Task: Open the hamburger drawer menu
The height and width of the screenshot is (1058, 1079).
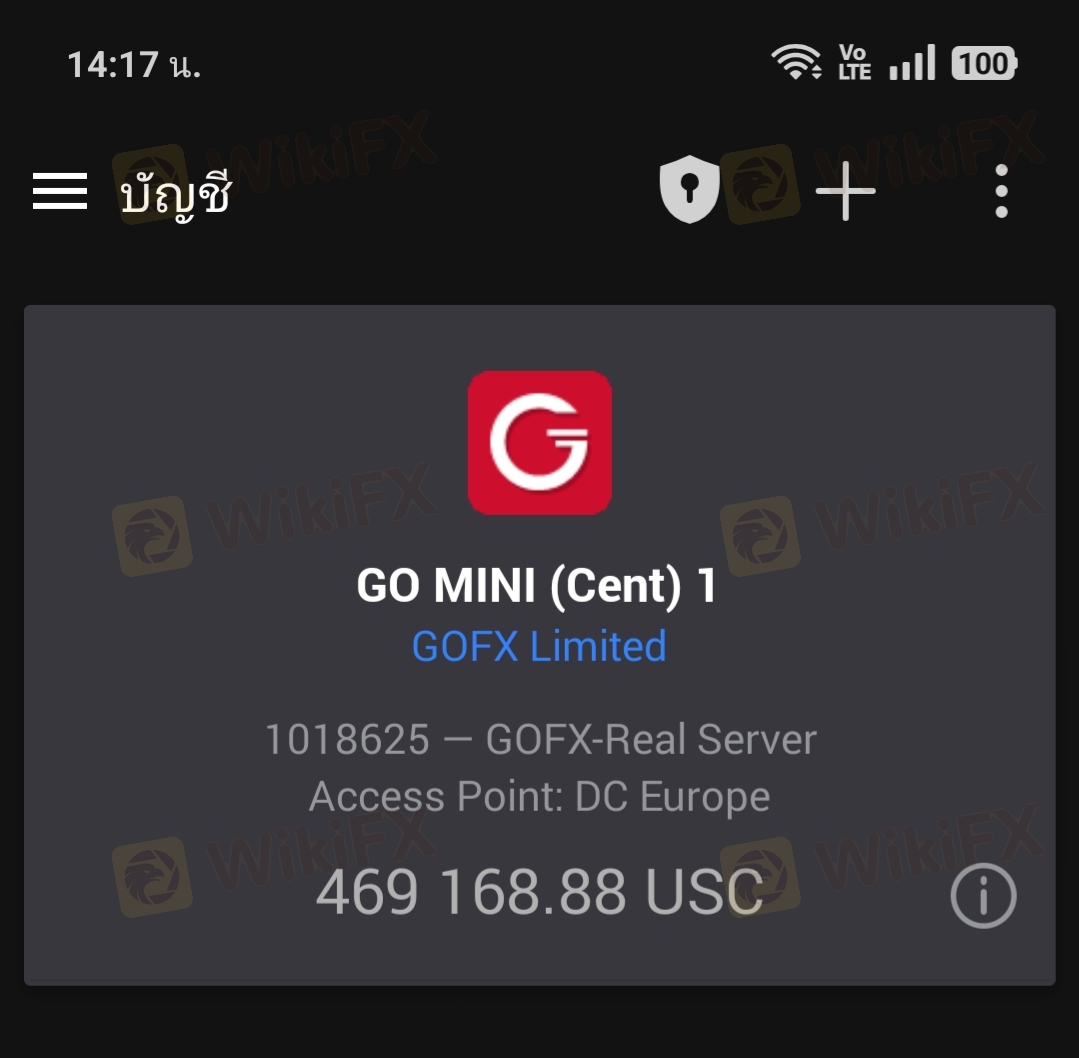Action: pyautogui.click(x=60, y=191)
